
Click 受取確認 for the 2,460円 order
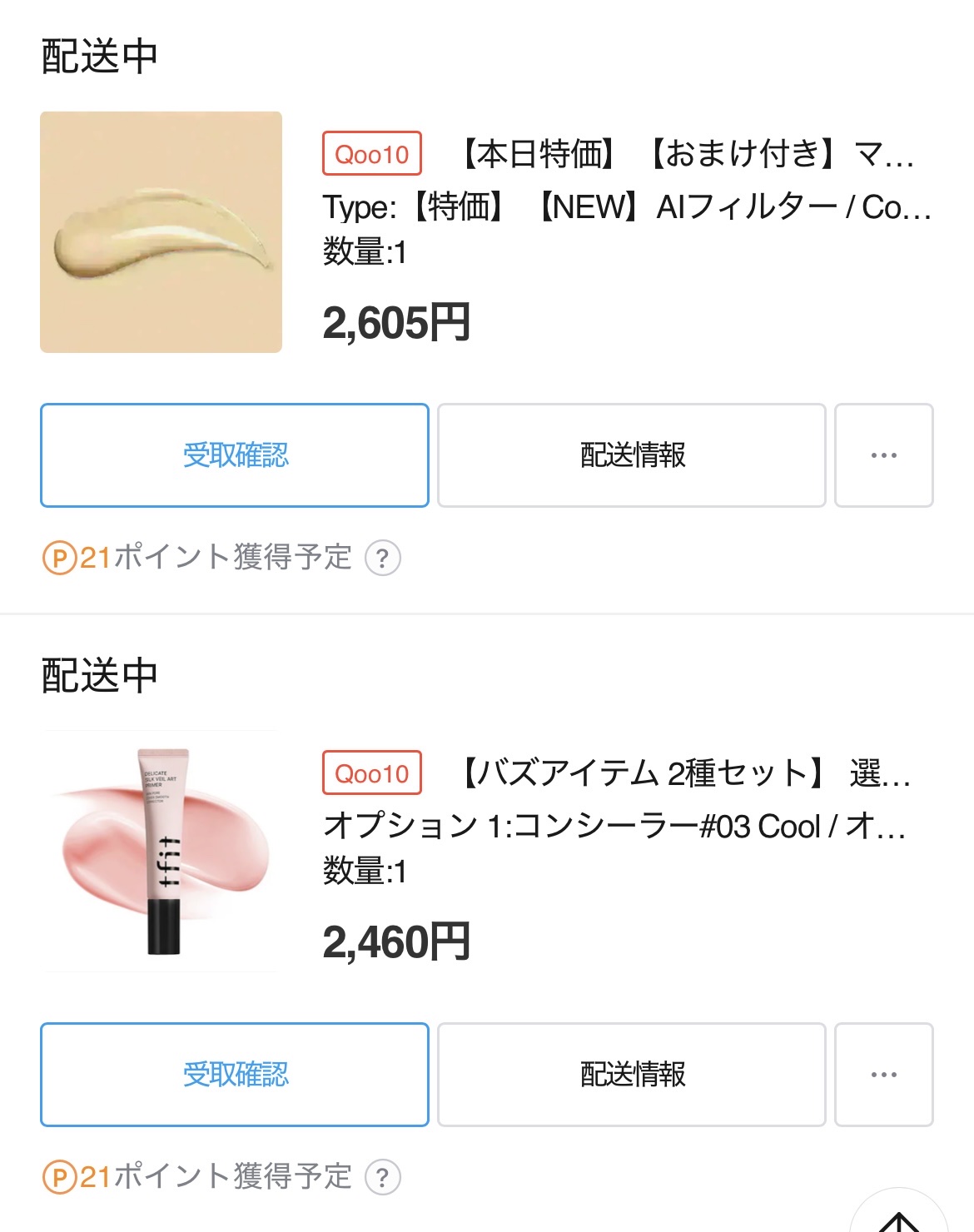tap(234, 1076)
